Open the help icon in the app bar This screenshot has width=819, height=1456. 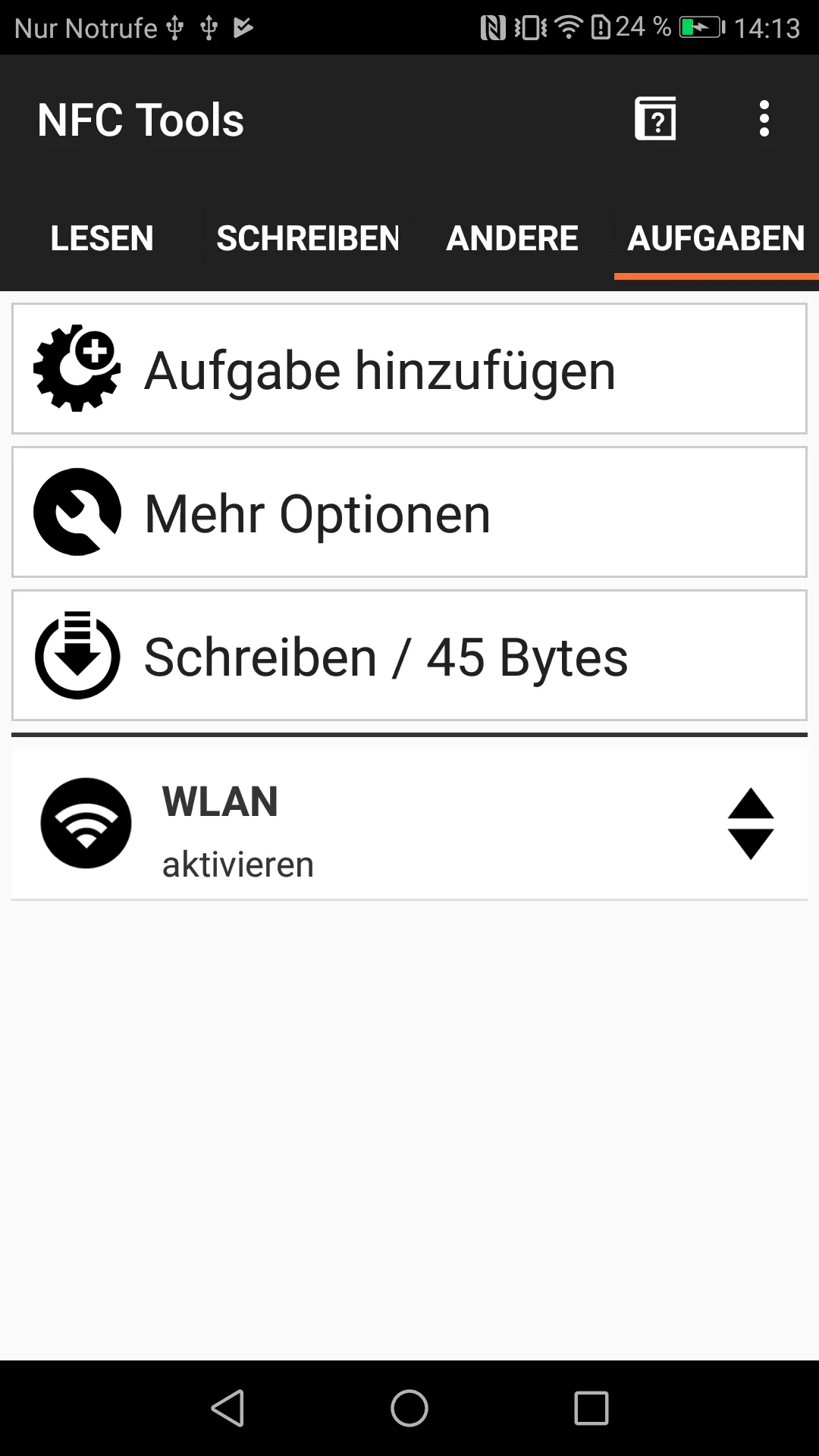click(655, 119)
